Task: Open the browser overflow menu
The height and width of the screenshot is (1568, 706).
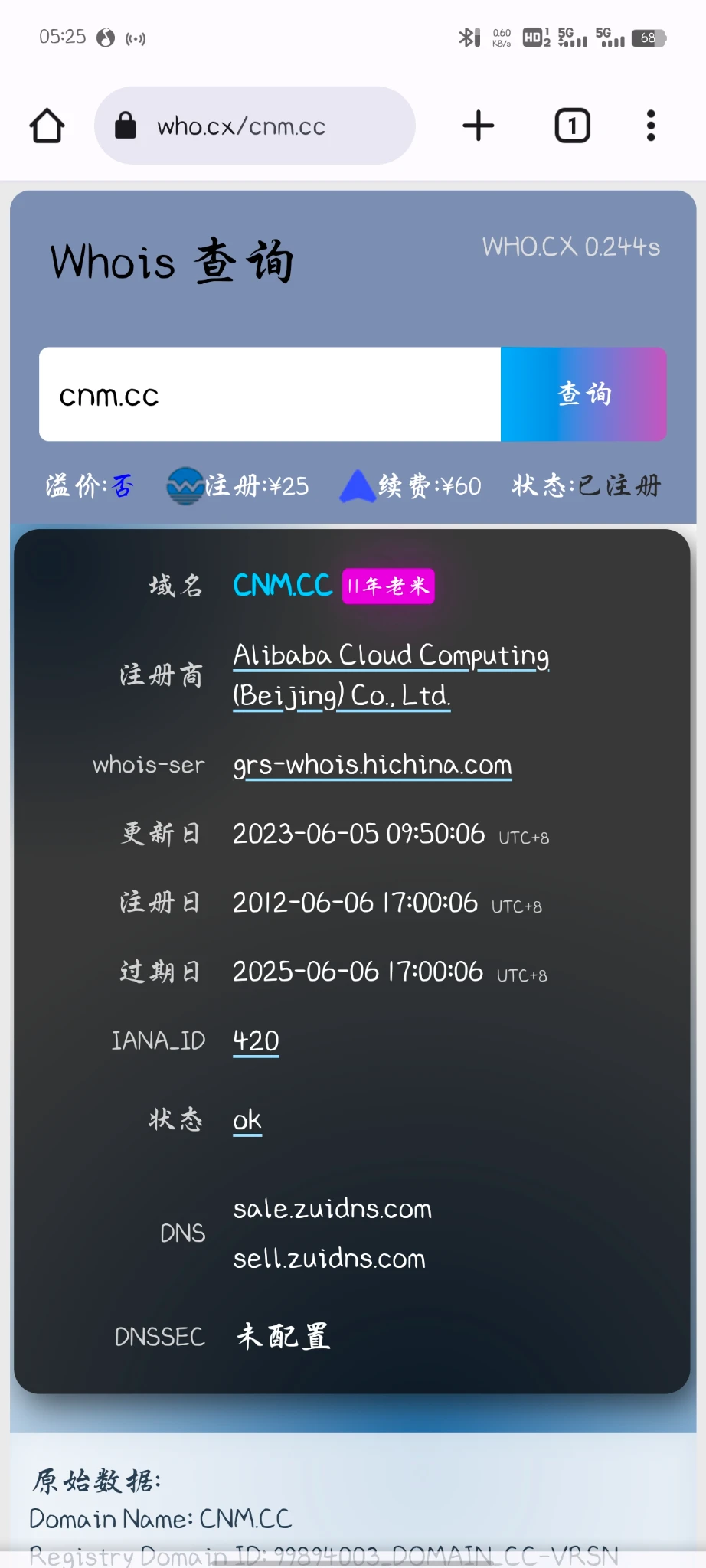Action: tap(651, 126)
